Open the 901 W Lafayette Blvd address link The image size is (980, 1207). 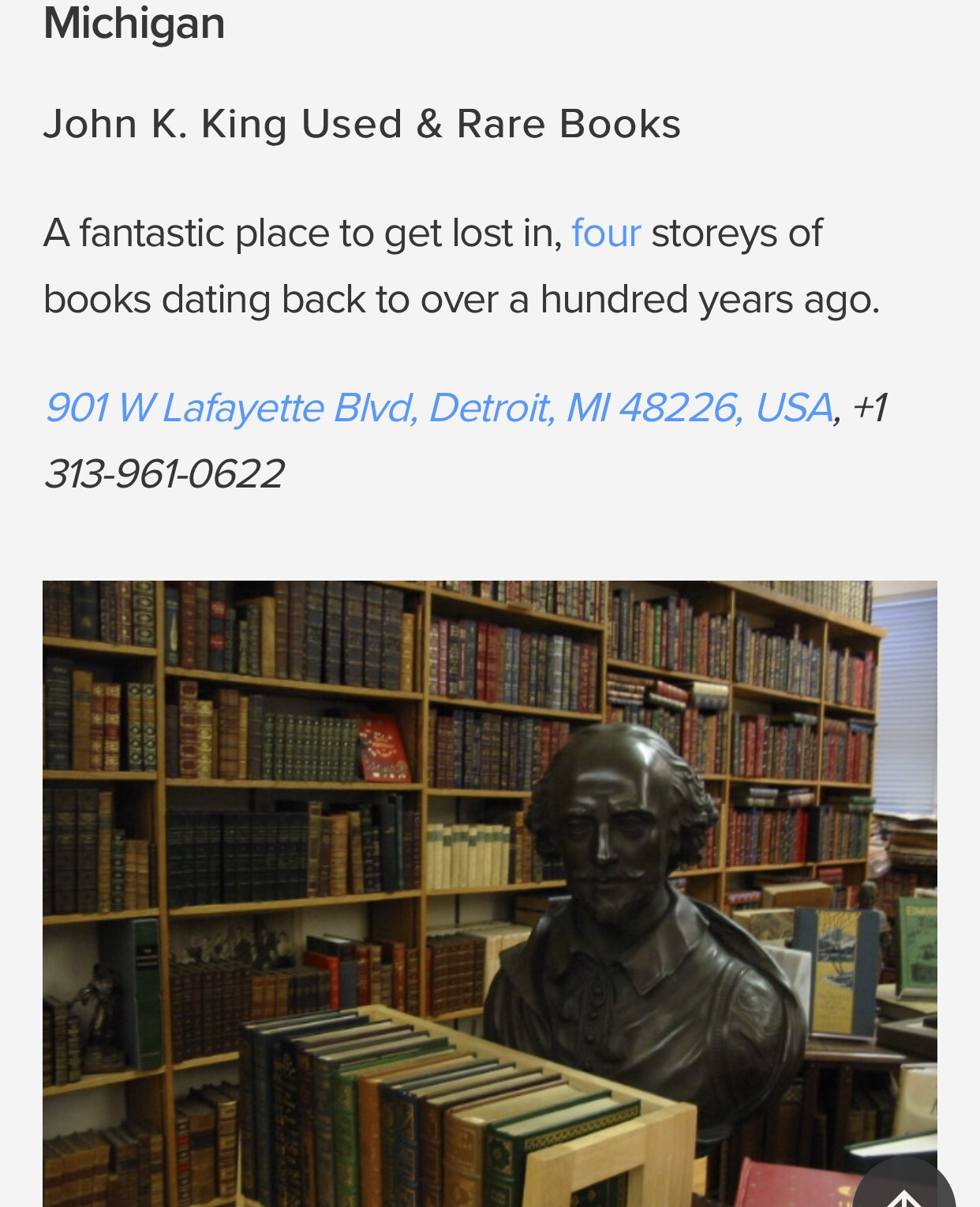click(x=439, y=408)
